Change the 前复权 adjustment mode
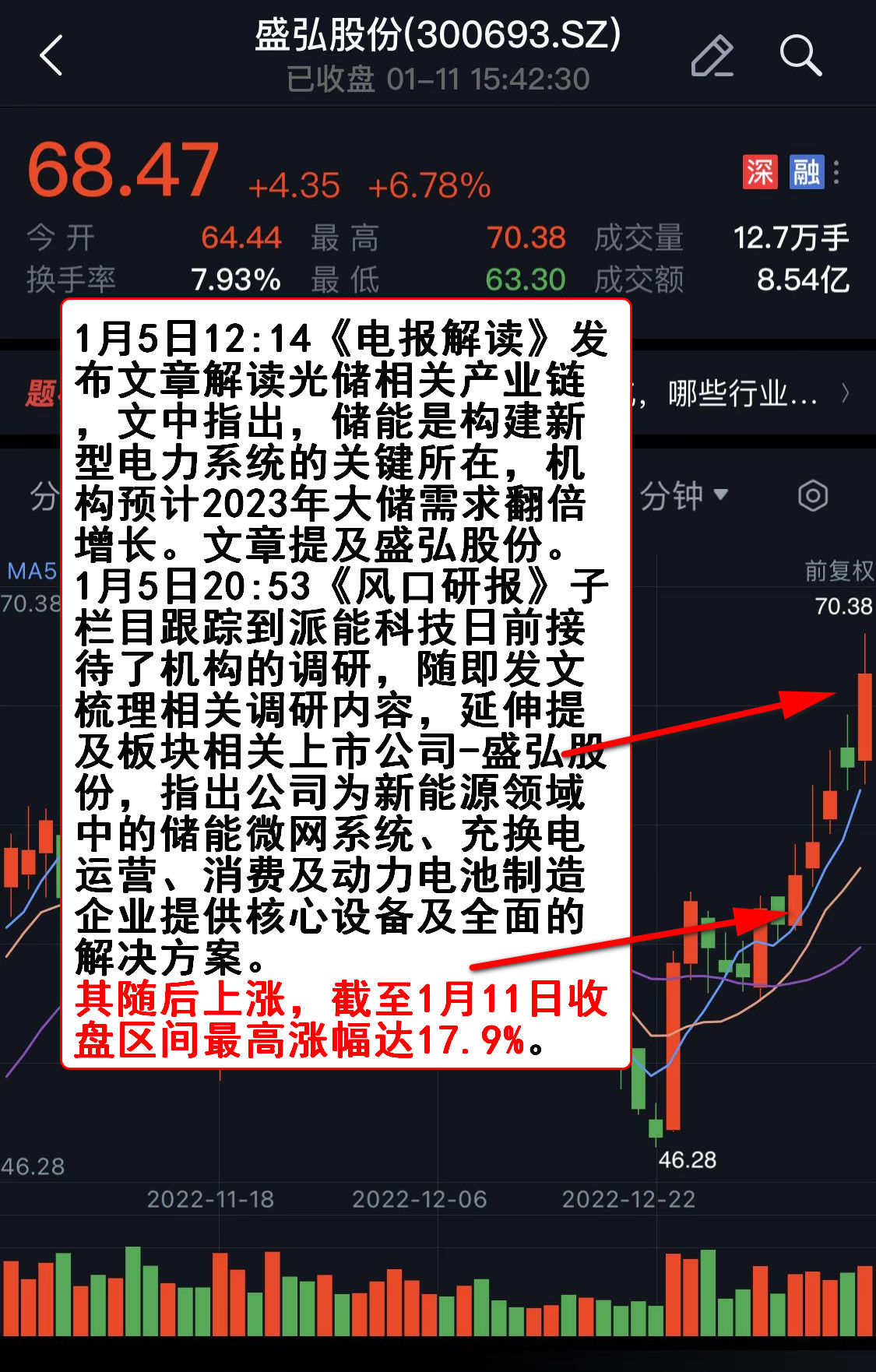 (x=838, y=571)
